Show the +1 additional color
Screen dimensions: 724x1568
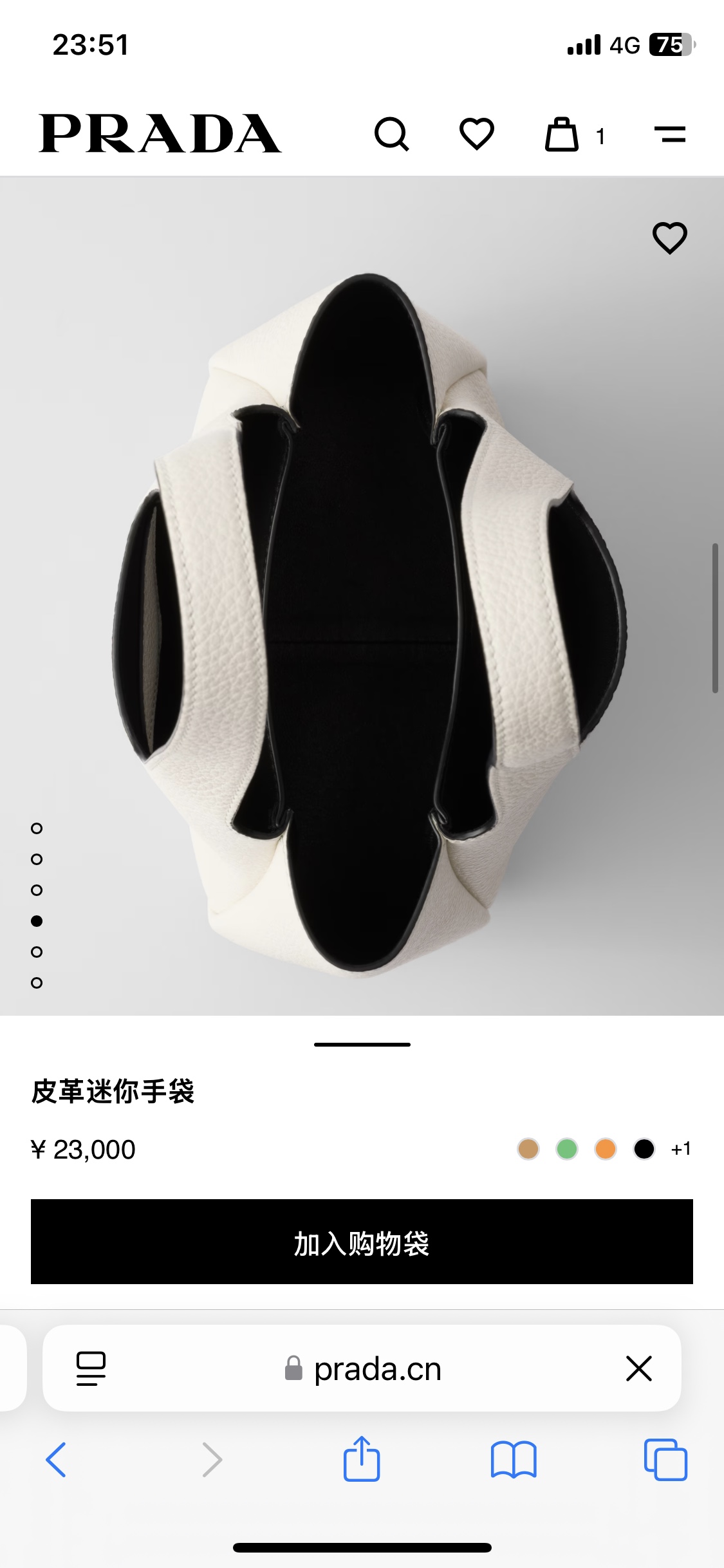(x=681, y=1149)
